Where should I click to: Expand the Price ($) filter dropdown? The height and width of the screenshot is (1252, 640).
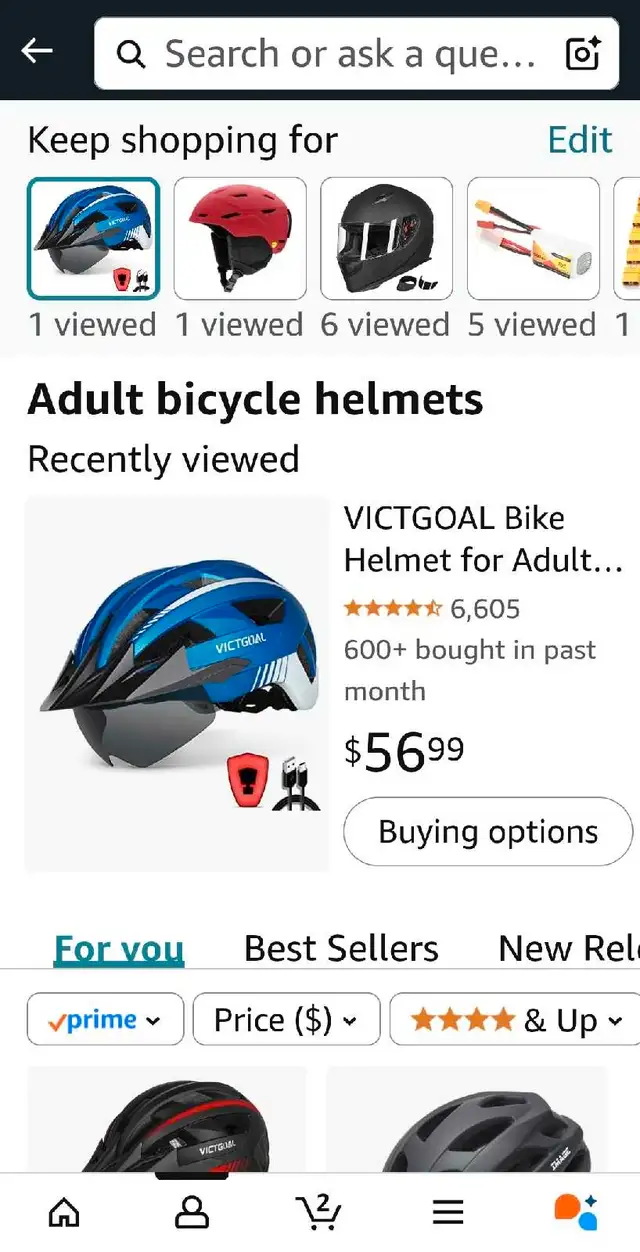(286, 1020)
